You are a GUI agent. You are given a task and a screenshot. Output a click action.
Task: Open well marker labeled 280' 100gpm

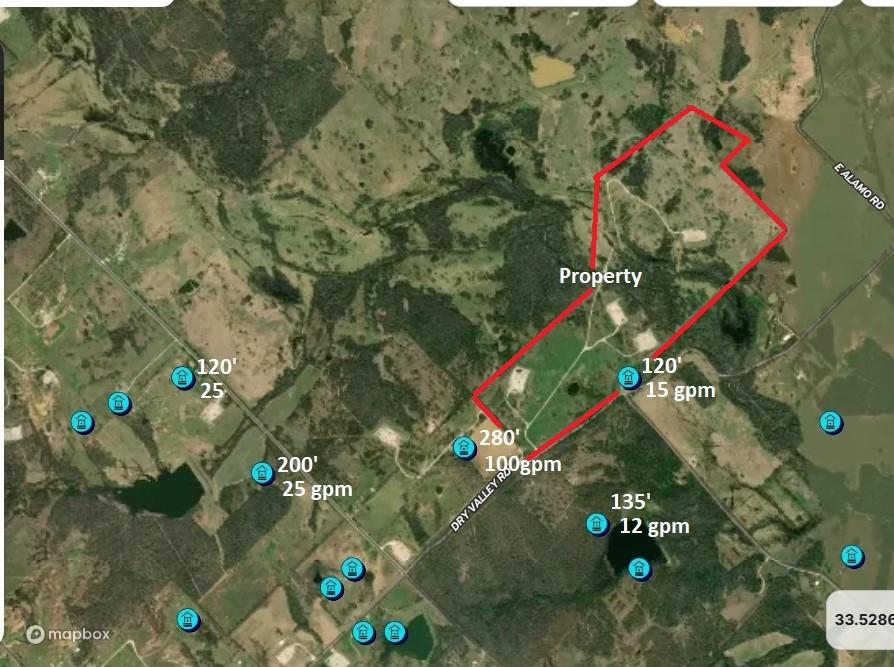[463, 447]
